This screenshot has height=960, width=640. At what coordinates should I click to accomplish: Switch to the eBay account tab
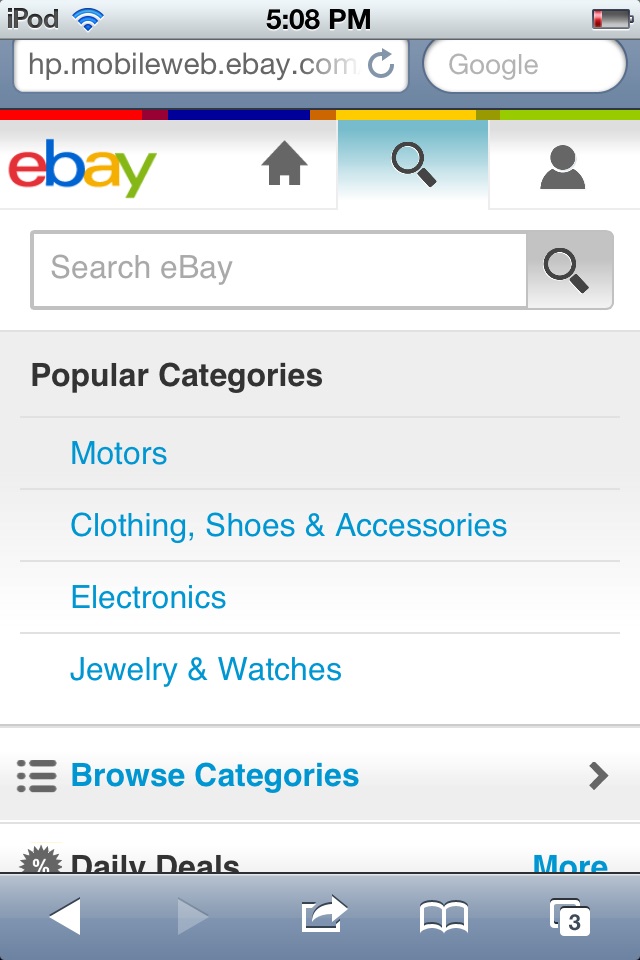(x=562, y=166)
